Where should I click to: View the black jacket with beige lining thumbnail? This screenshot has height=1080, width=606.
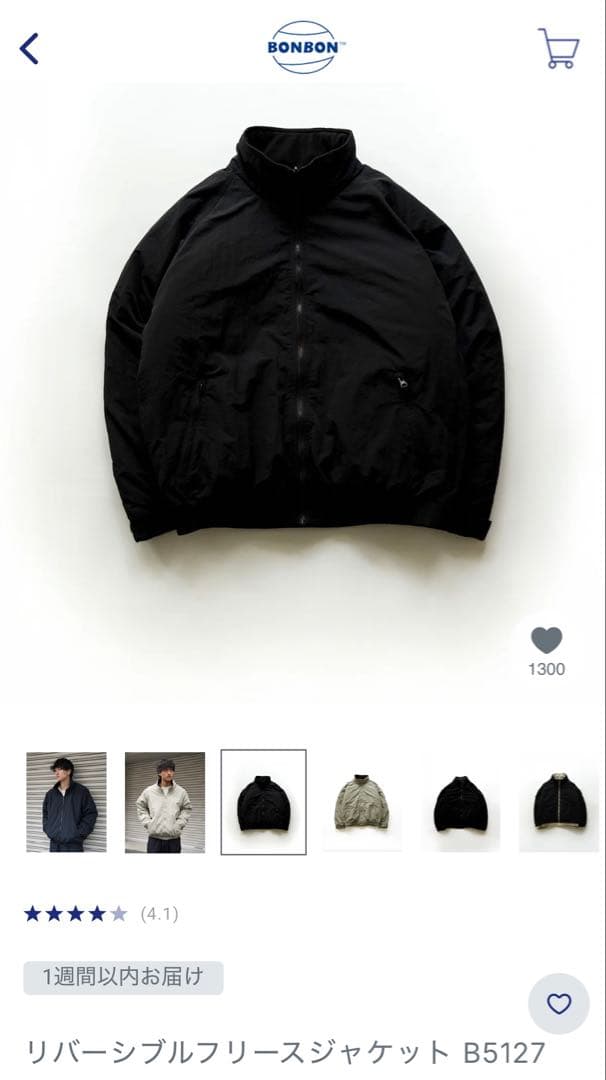coord(558,802)
